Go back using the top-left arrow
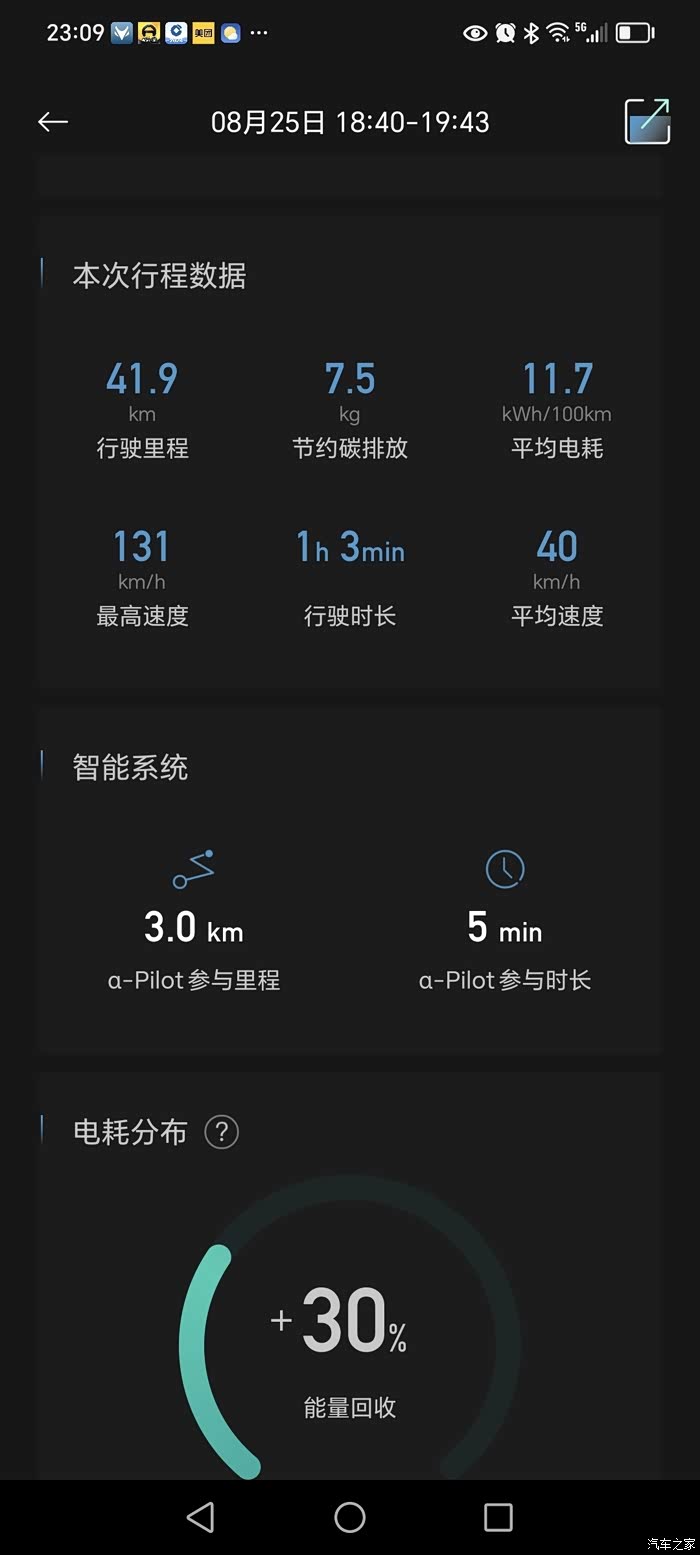 coord(53,122)
